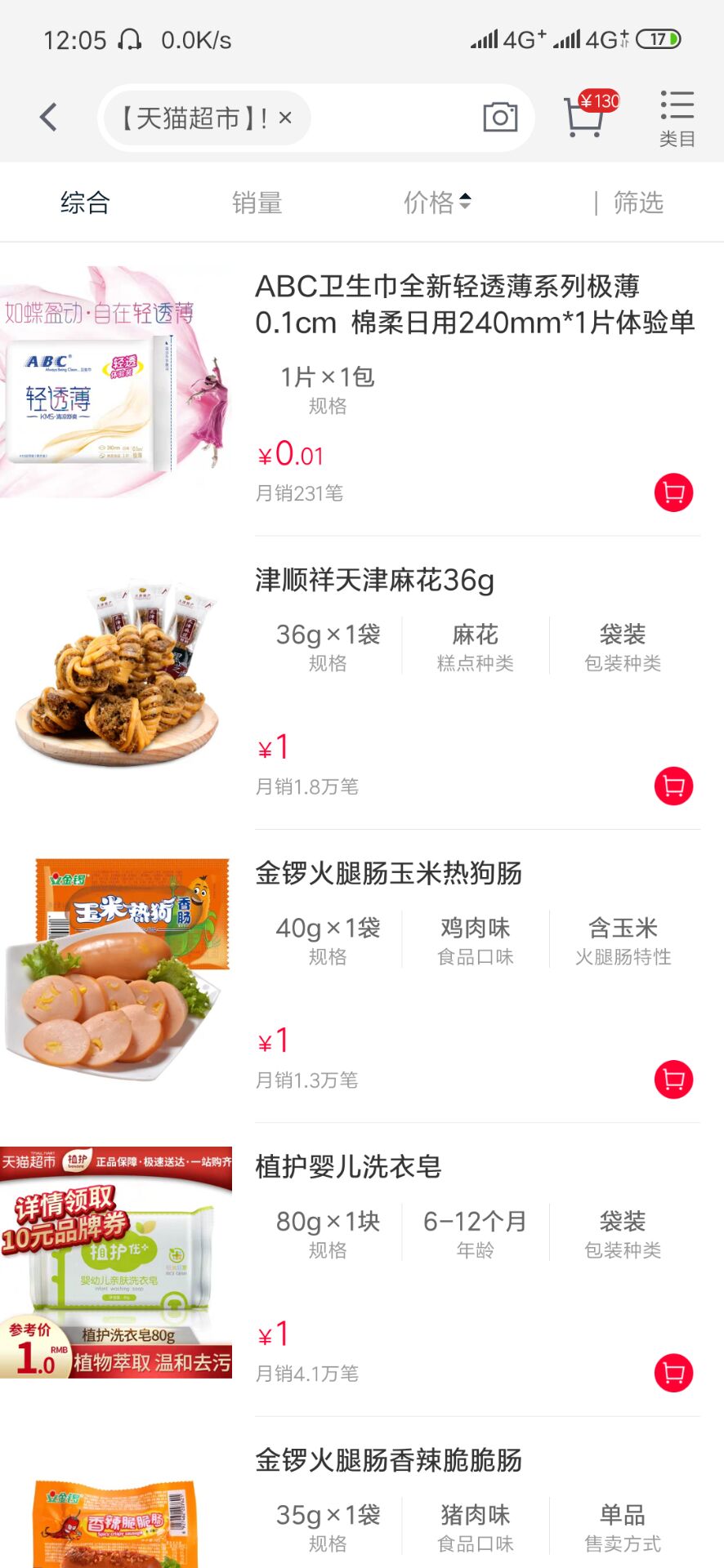724x1568 pixels.
Task: Open the 筛选 filter options
Action: coord(638,202)
